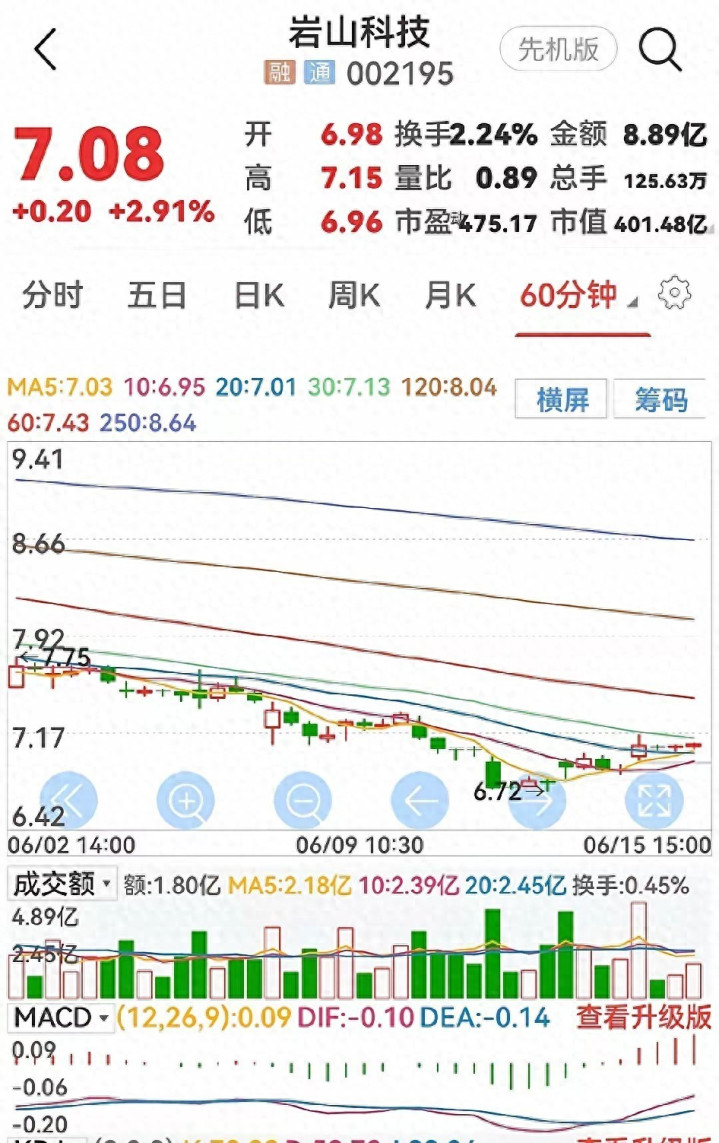
Task: Open the 成交额 indicator dropdown
Action: pos(62,884)
